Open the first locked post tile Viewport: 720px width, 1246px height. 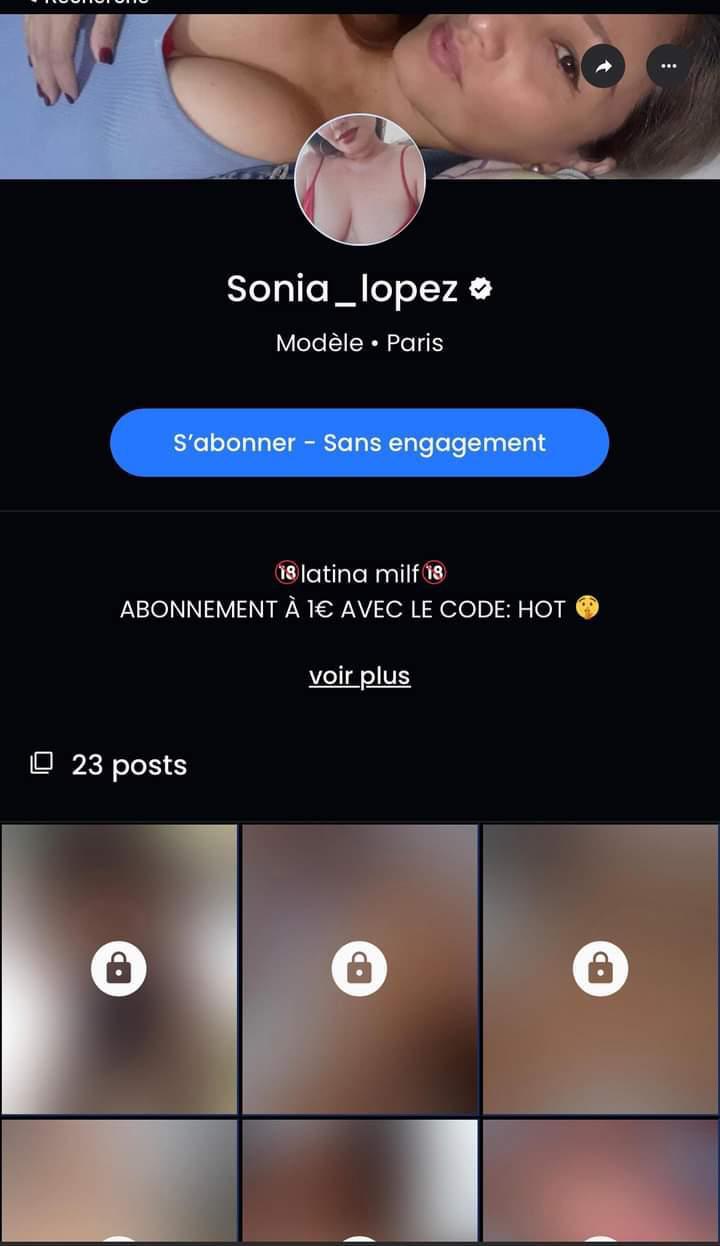(x=119, y=968)
